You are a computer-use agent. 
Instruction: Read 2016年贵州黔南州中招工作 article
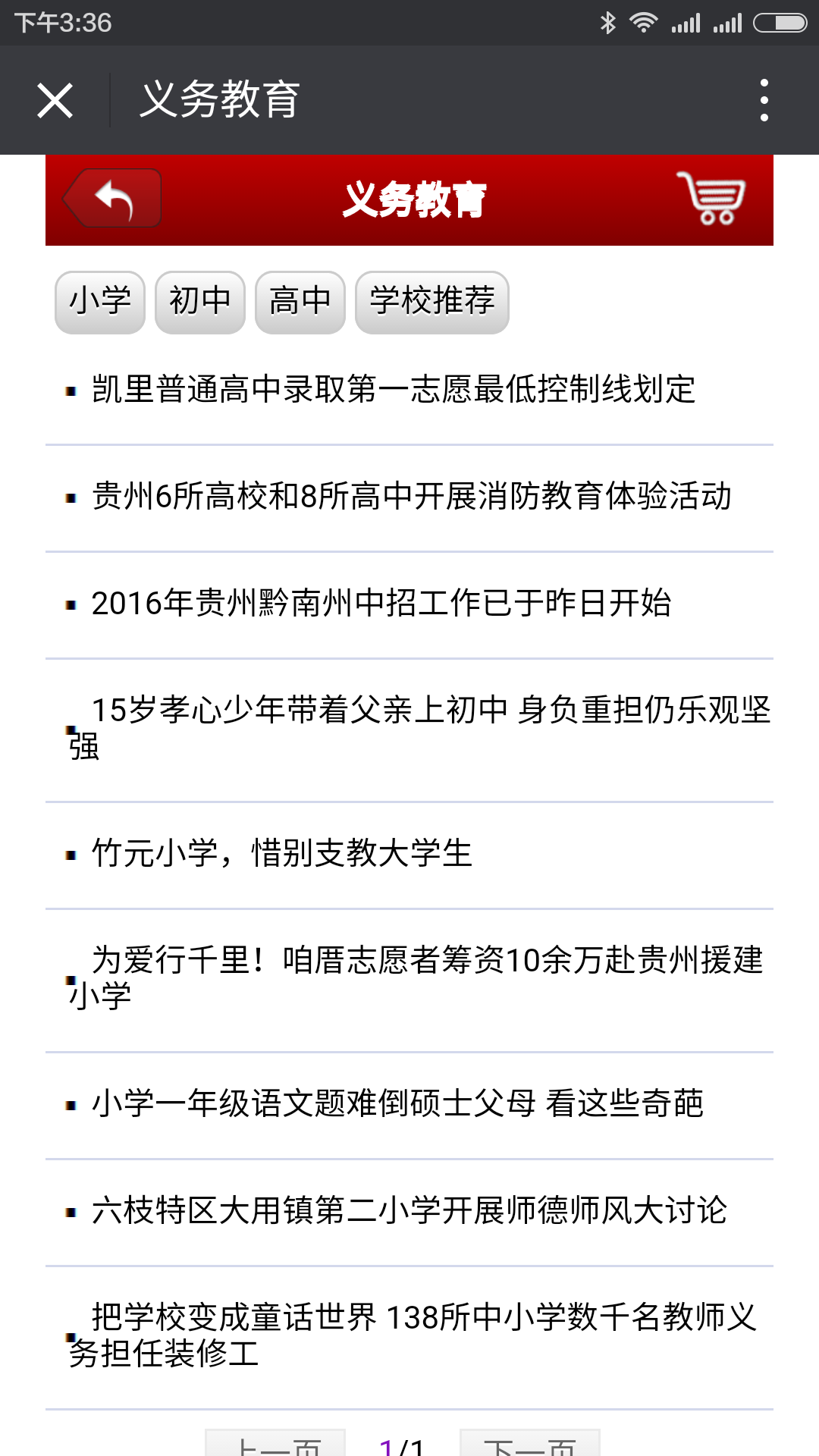(381, 604)
